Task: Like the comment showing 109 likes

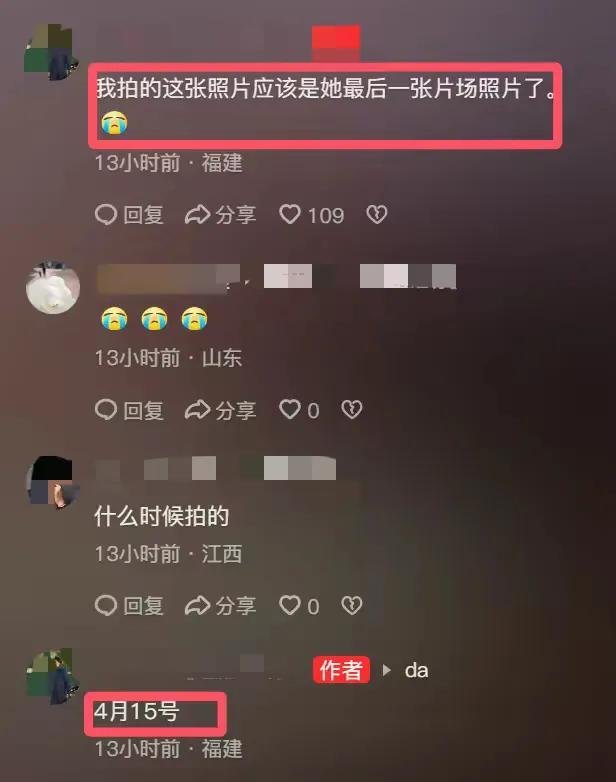Action: coord(290,214)
